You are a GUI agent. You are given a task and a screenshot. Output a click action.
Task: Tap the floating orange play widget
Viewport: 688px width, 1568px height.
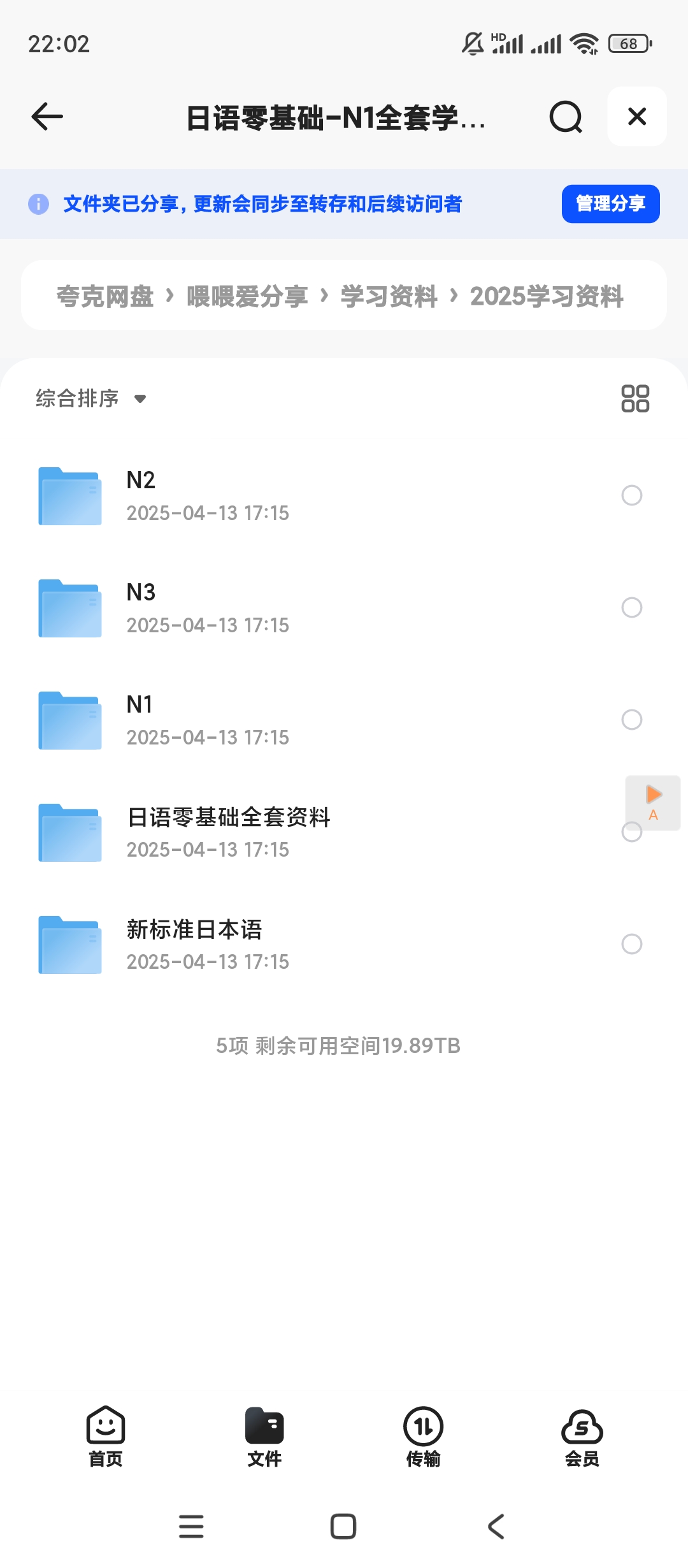(652, 803)
